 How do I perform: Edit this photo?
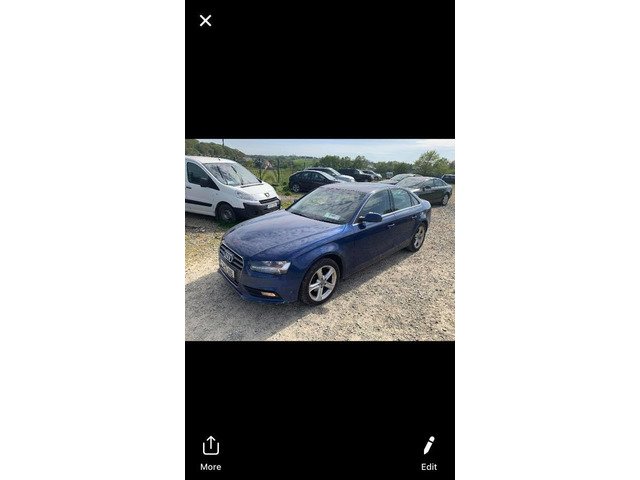tap(429, 451)
